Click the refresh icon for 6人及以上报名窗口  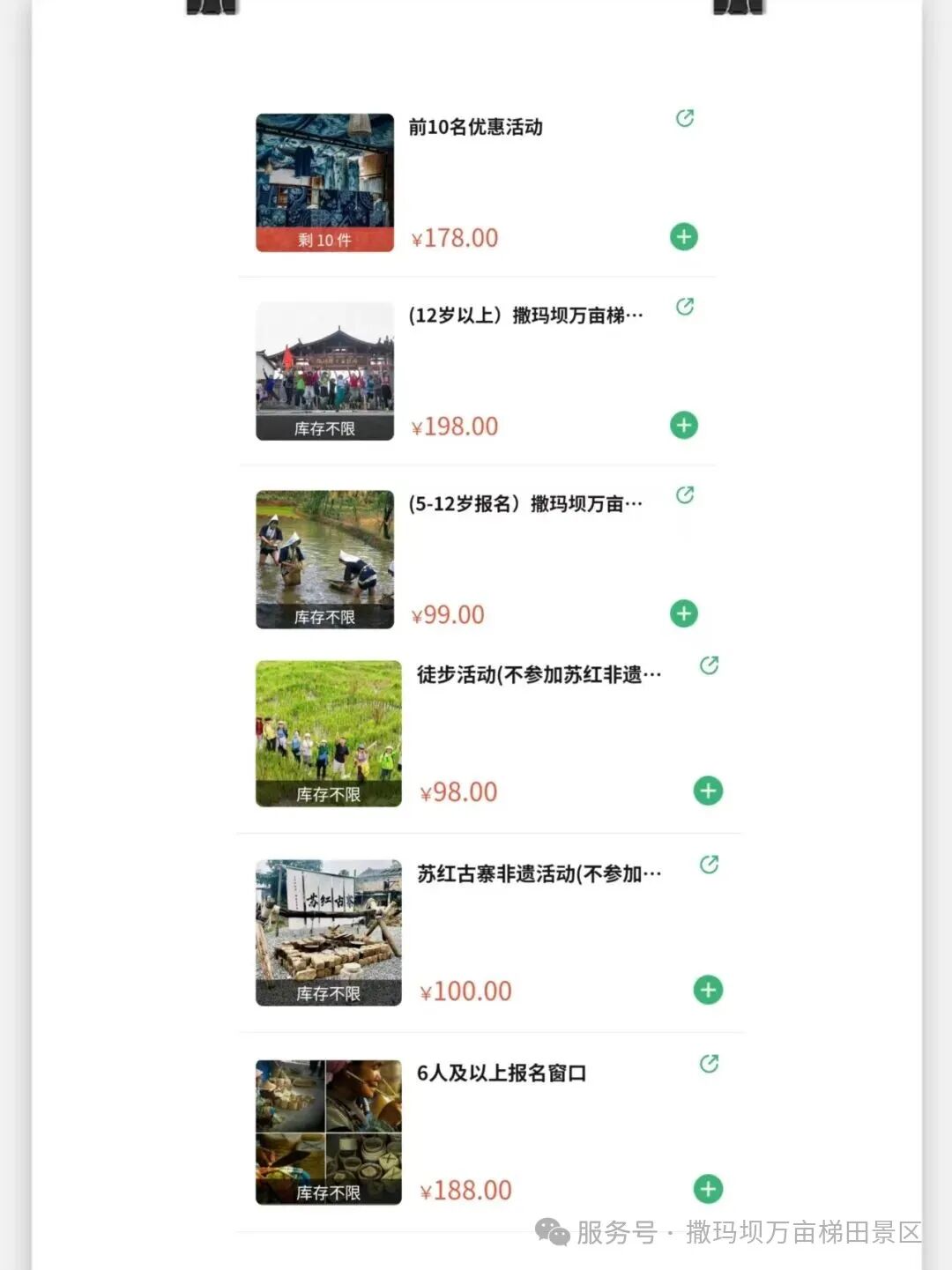click(x=708, y=1065)
